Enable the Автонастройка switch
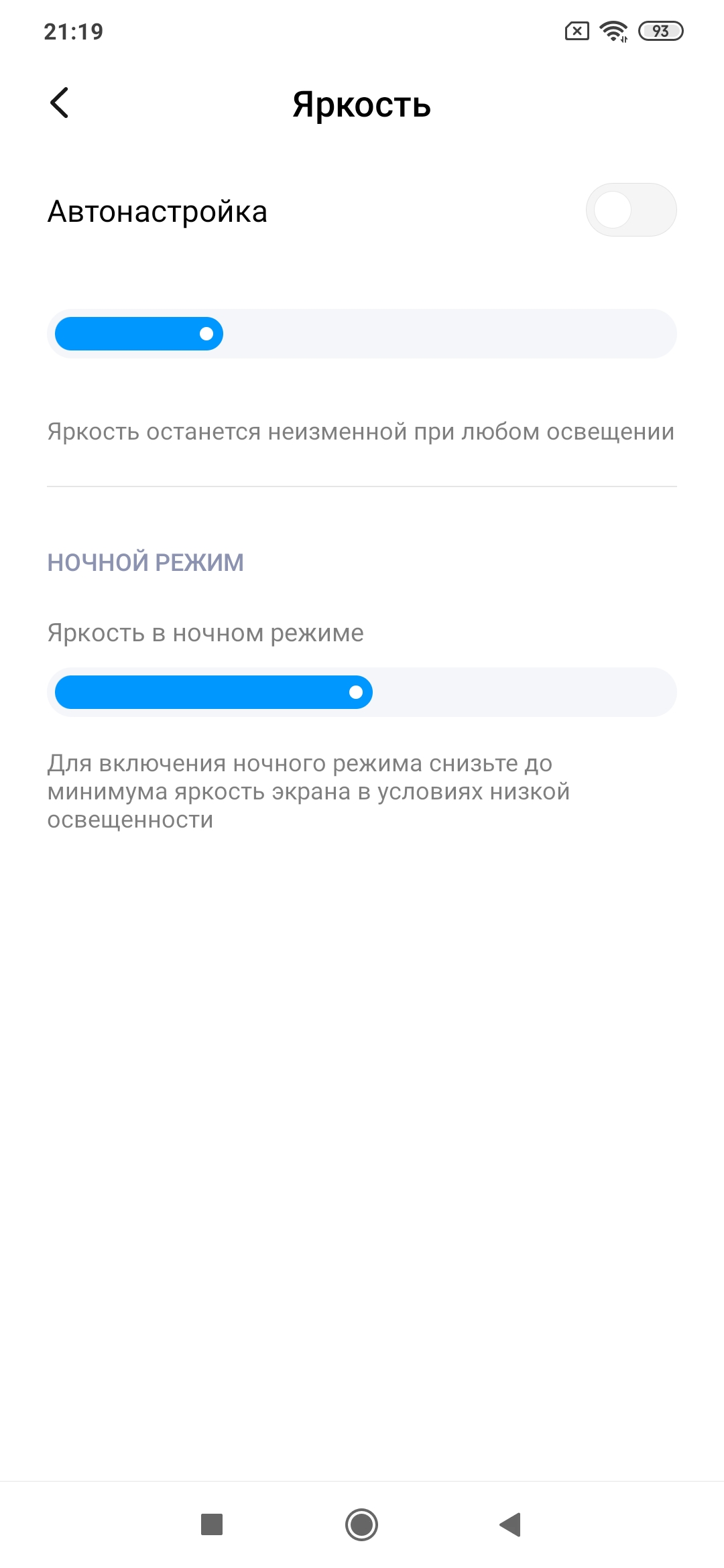 (x=631, y=210)
